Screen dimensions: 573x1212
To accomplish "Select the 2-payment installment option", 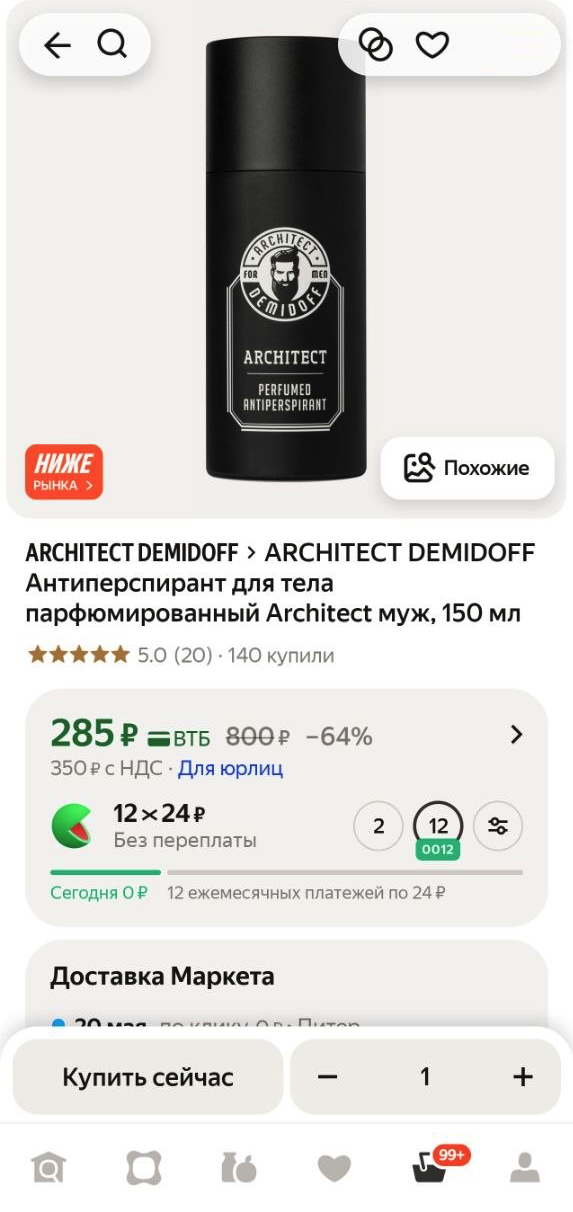I will pos(379,826).
